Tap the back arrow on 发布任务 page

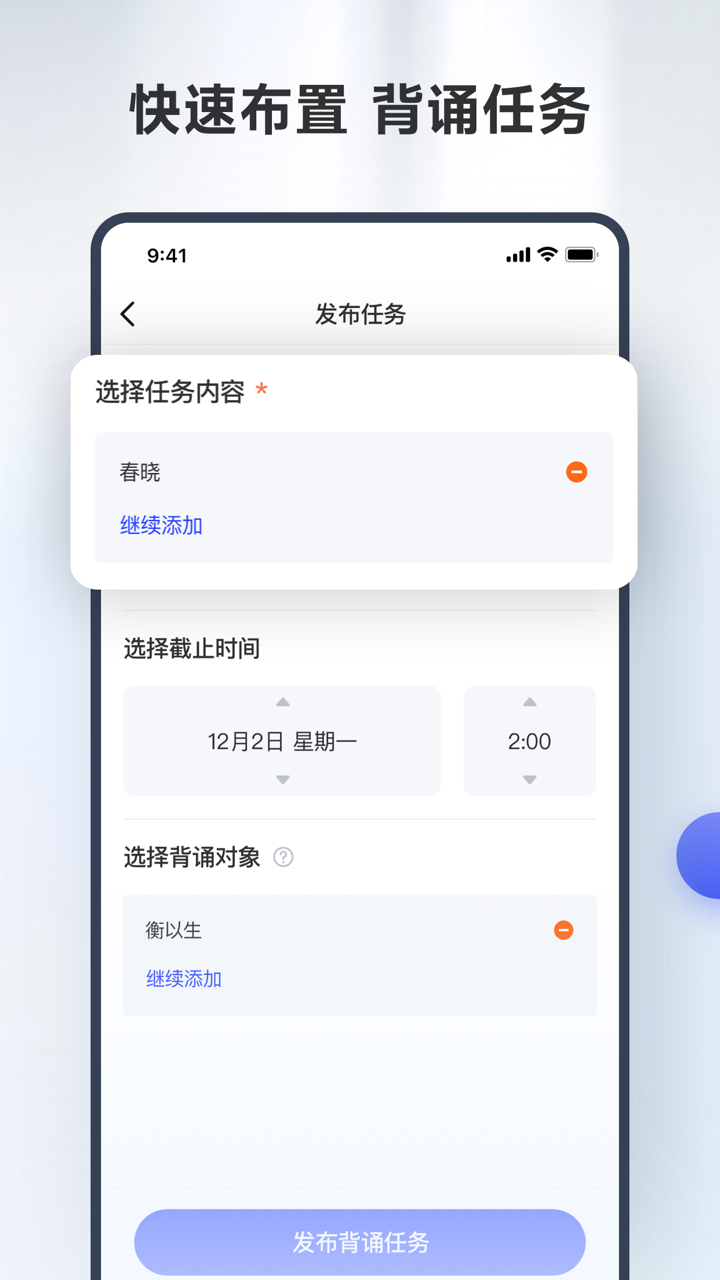[x=127, y=314]
